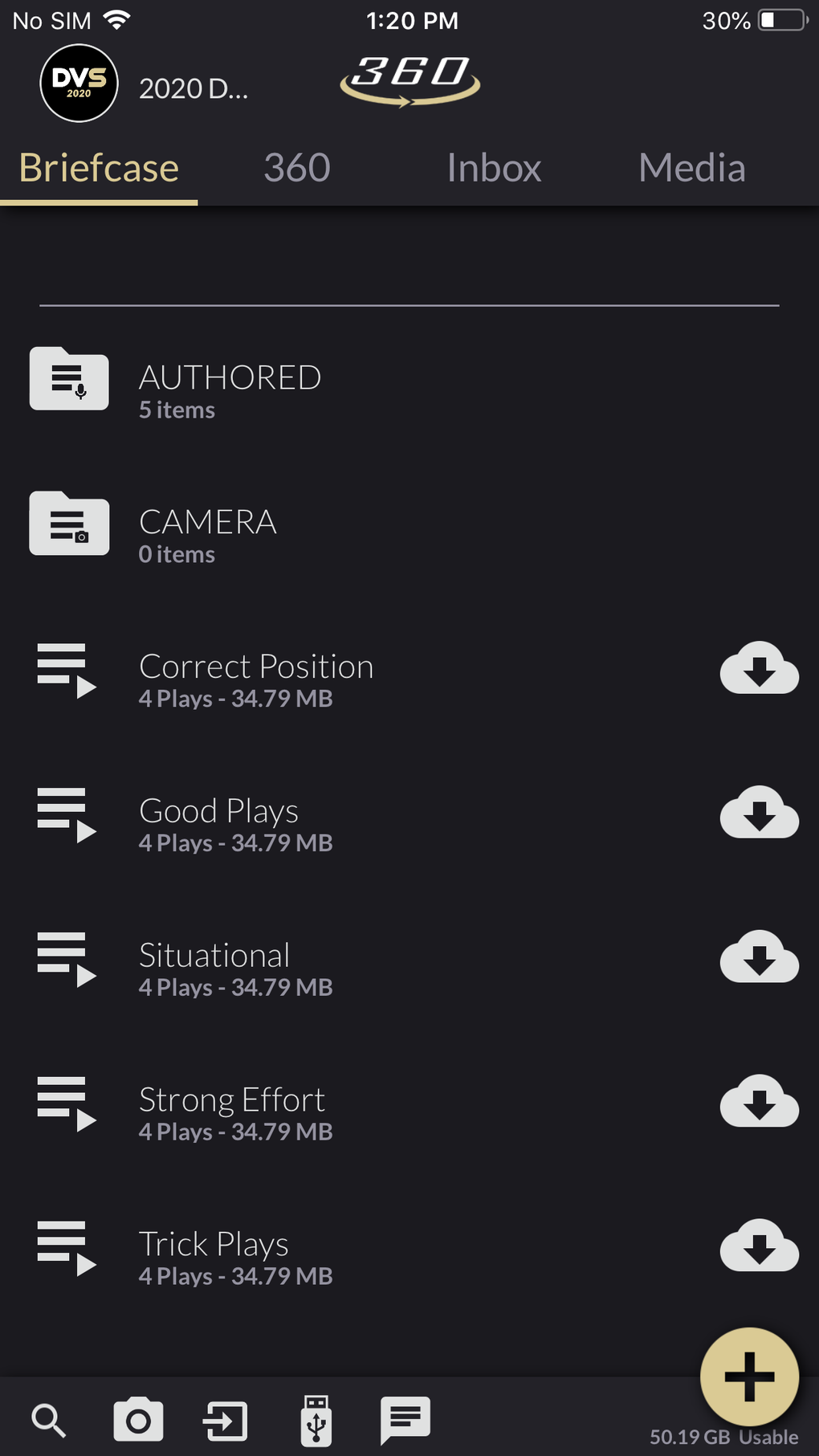The height and width of the screenshot is (1456, 819).
Task: Open the camera from the bottom toolbar
Action: tap(138, 1421)
